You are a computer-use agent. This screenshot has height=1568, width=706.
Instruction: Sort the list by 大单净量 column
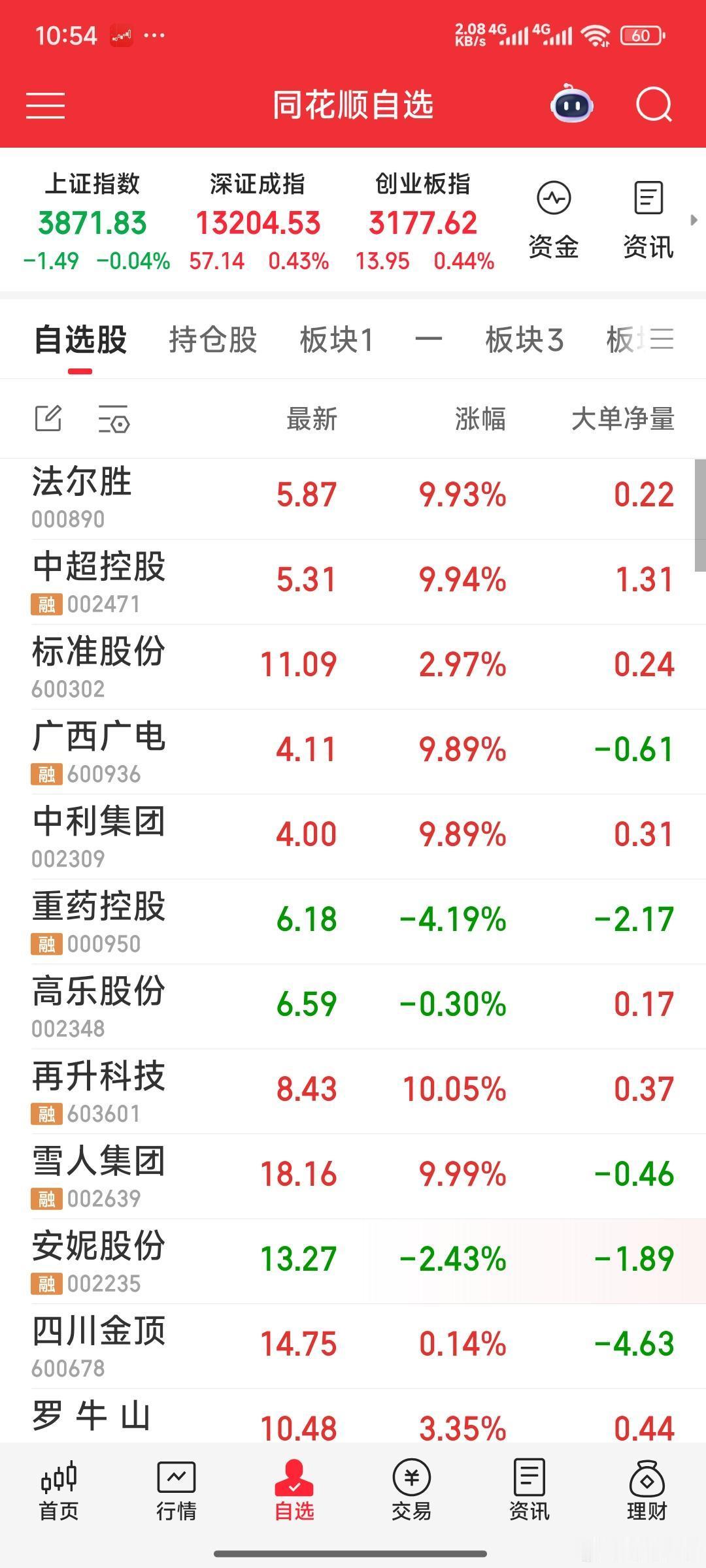click(624, 420)
